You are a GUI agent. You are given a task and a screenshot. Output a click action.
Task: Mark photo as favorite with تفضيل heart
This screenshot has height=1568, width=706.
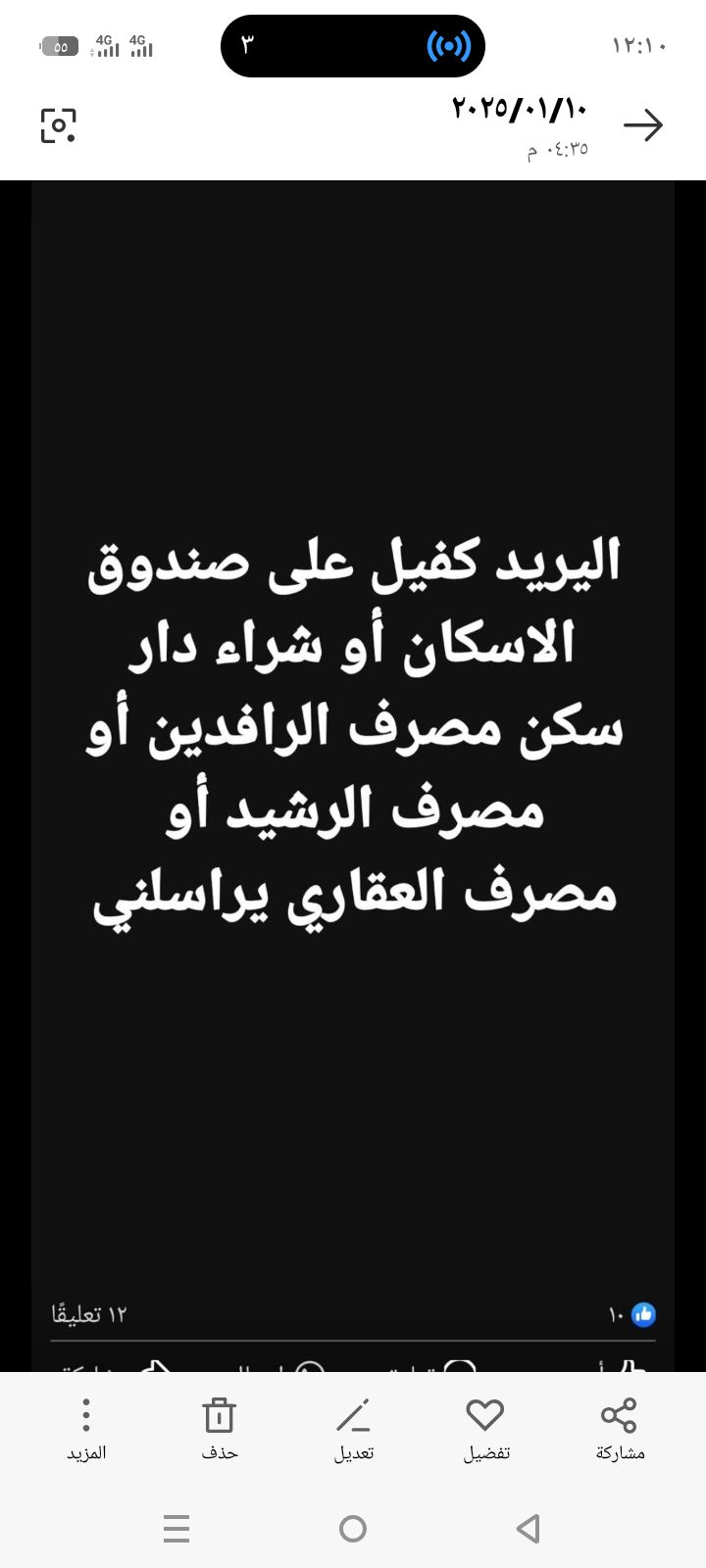click(x=485, y=1428)
